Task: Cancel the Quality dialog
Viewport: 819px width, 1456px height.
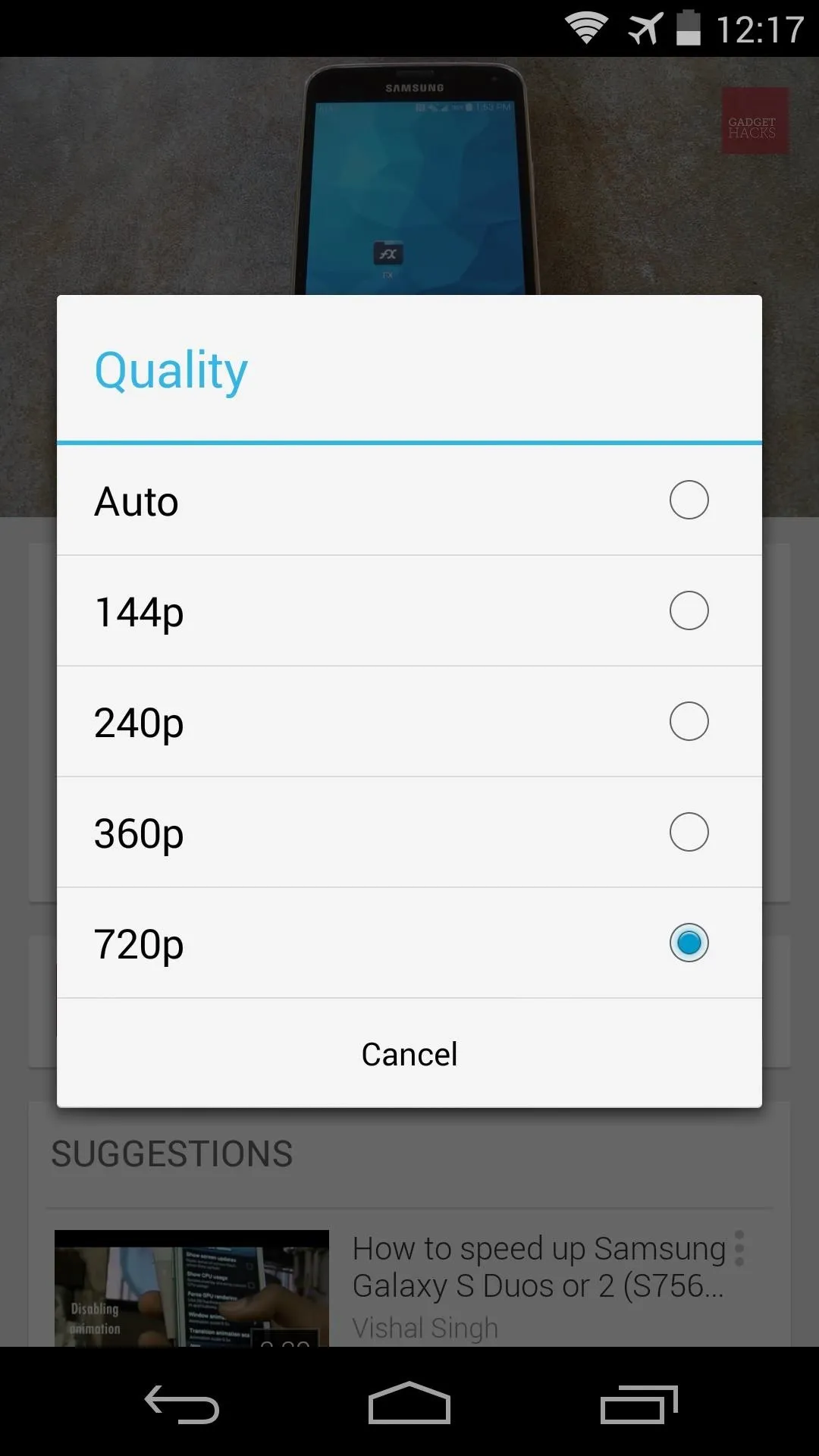Action: click(409, 1053)
